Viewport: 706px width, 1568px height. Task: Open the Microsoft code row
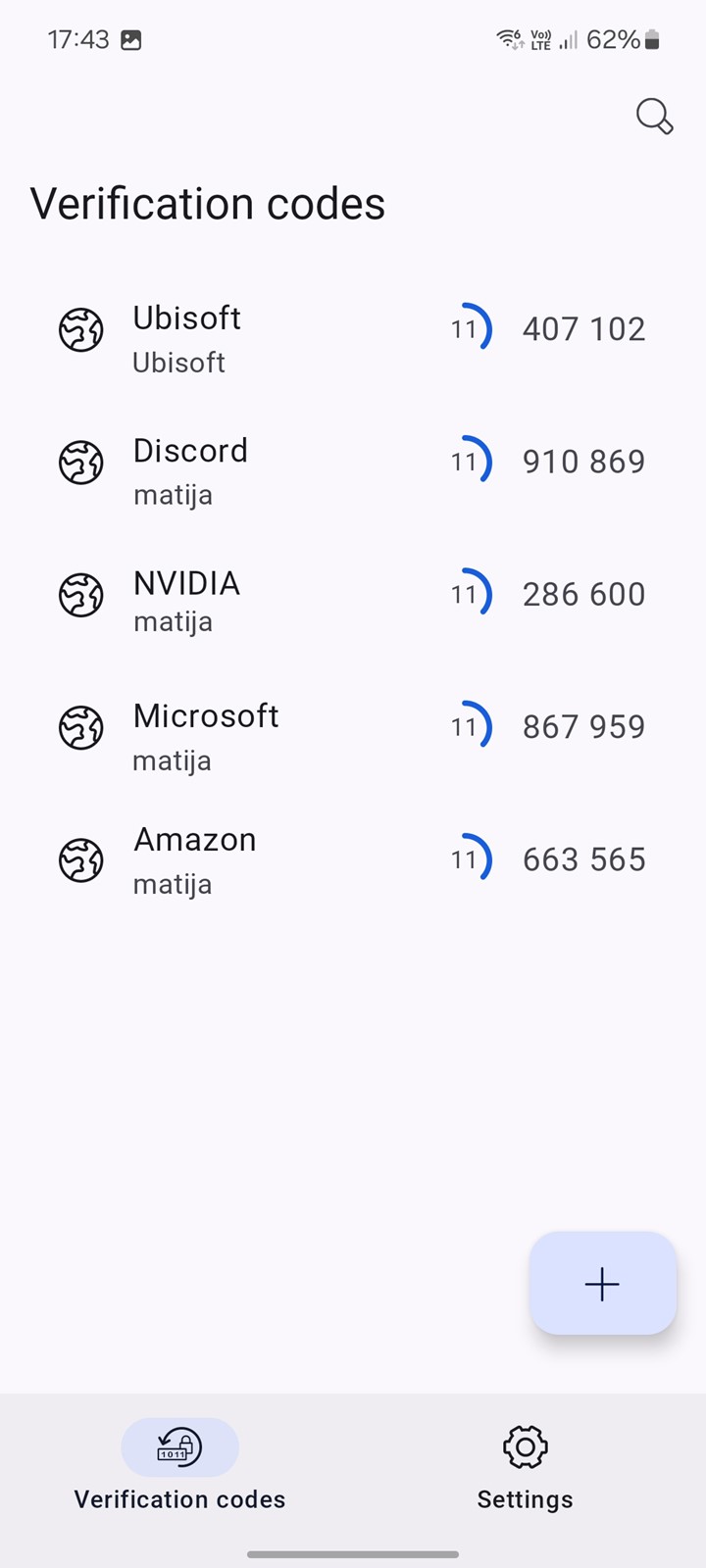353,727
